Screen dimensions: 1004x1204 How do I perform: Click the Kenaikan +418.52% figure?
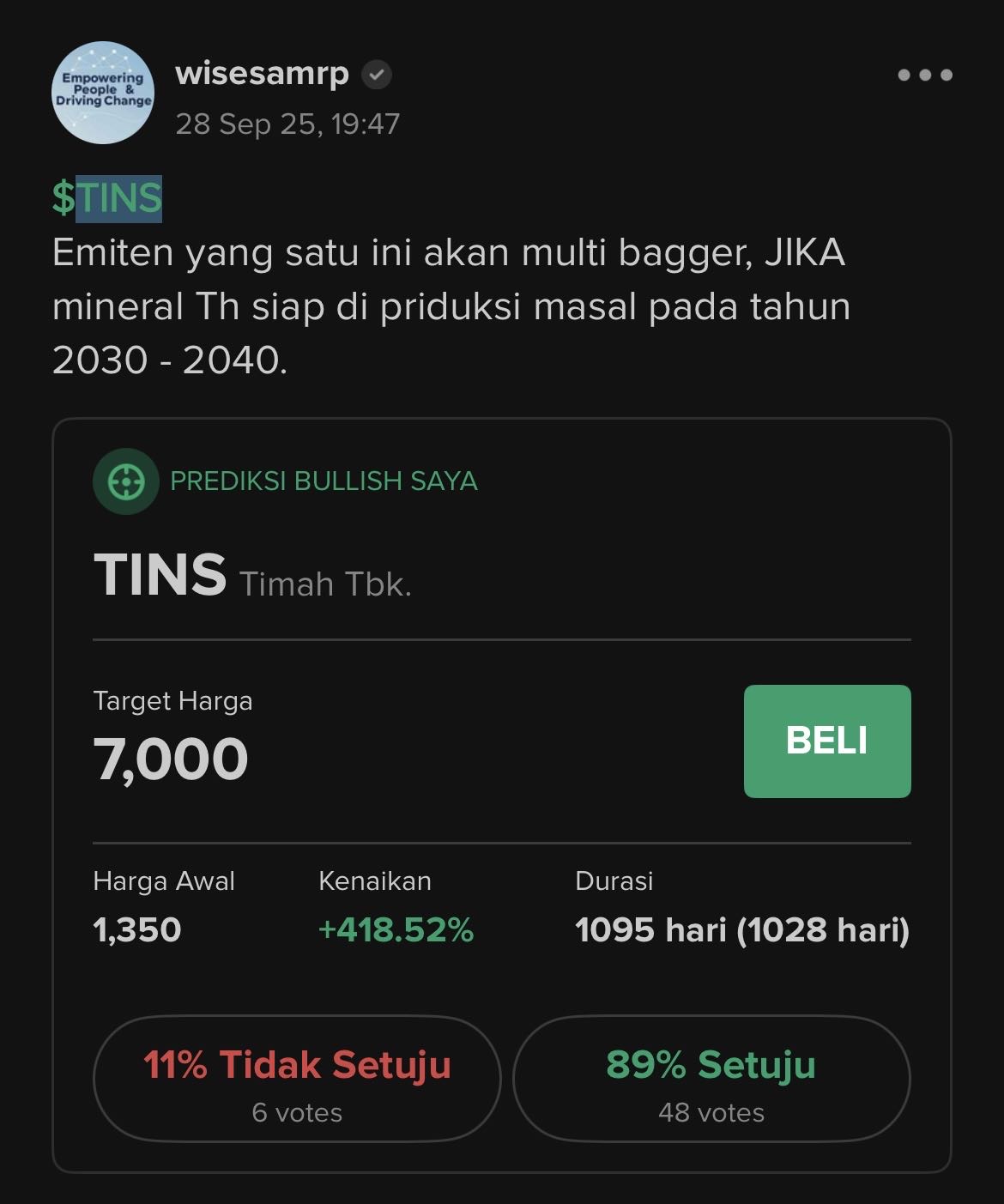tap(395, 928)
